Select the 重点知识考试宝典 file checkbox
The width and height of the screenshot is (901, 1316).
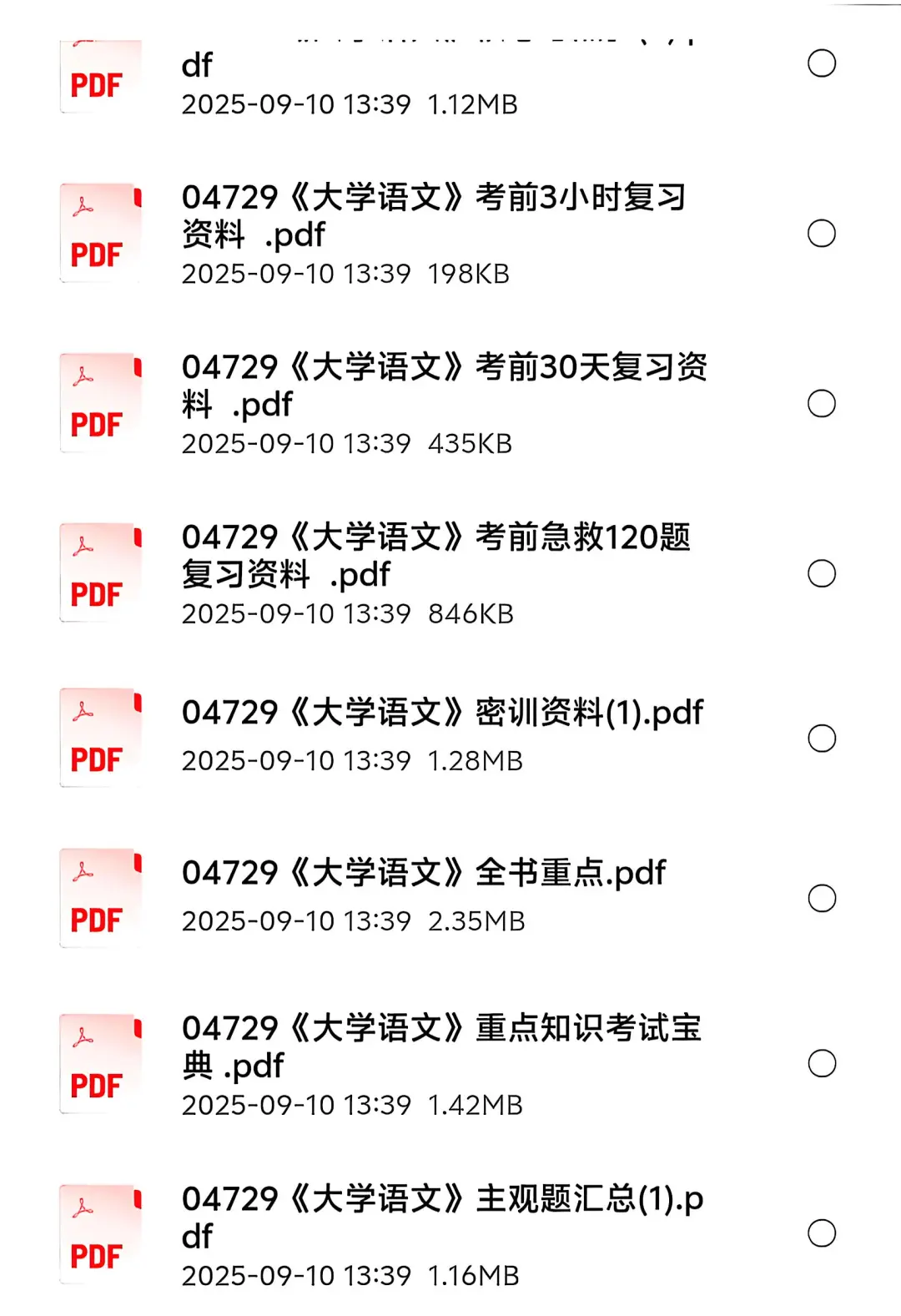point(822,1064)
